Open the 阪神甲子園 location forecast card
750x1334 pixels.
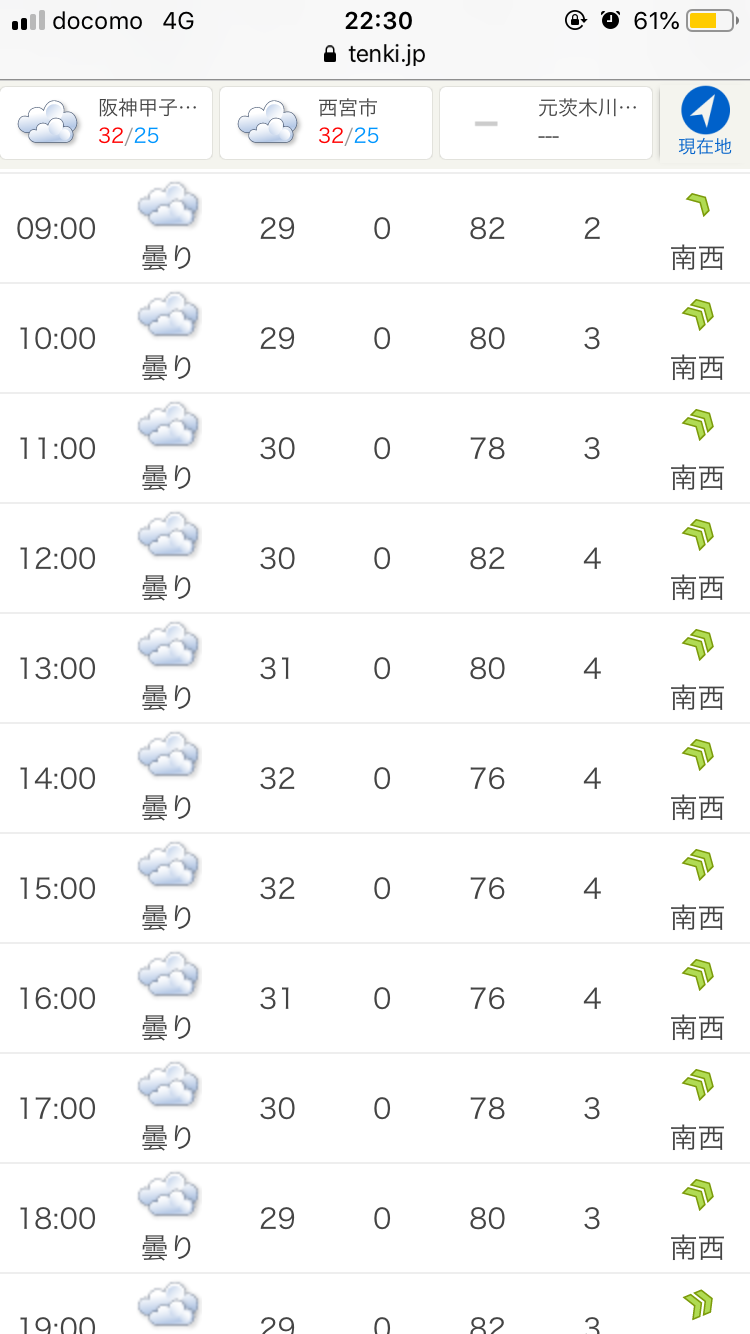tap(106, 123)
